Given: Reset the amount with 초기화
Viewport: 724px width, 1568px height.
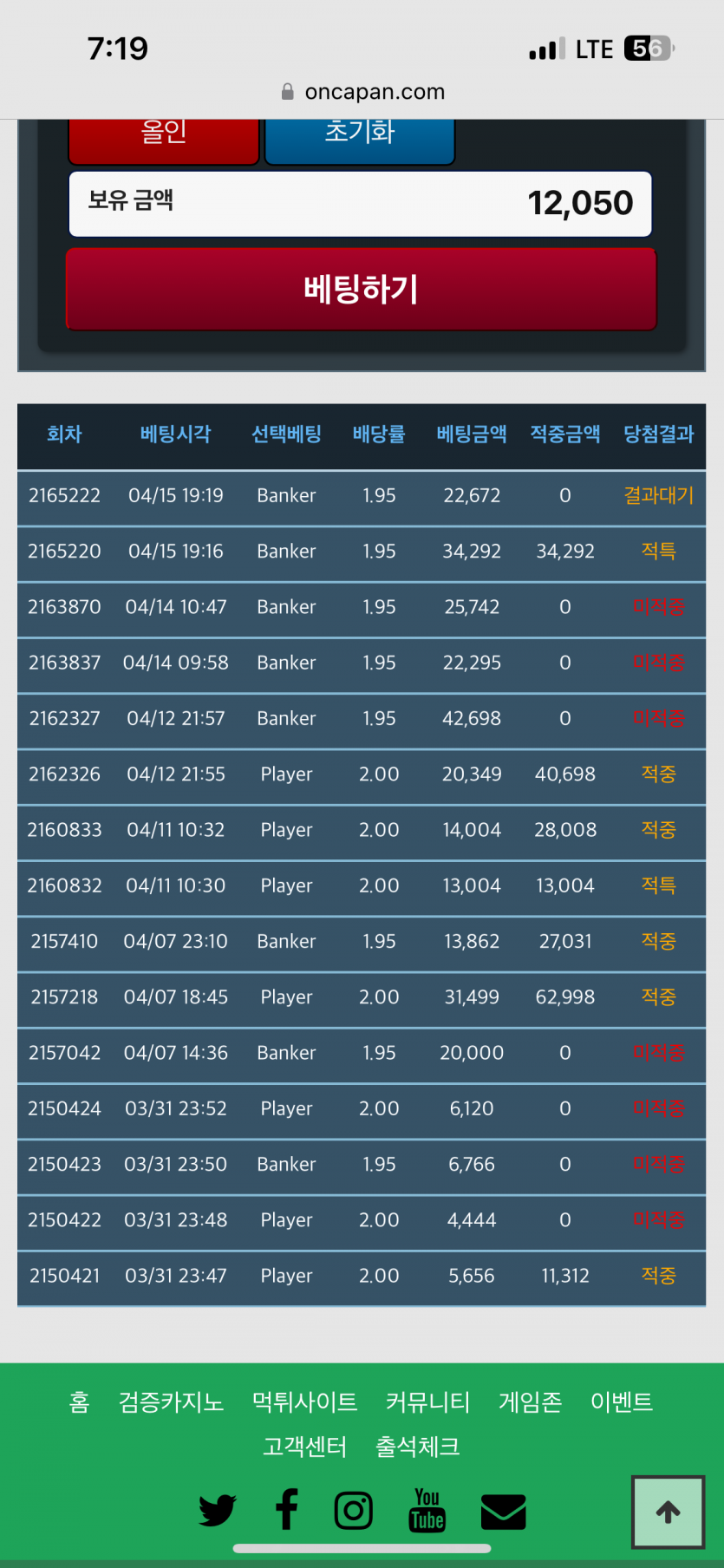Looking at the screenshot, I should [359, 139].
